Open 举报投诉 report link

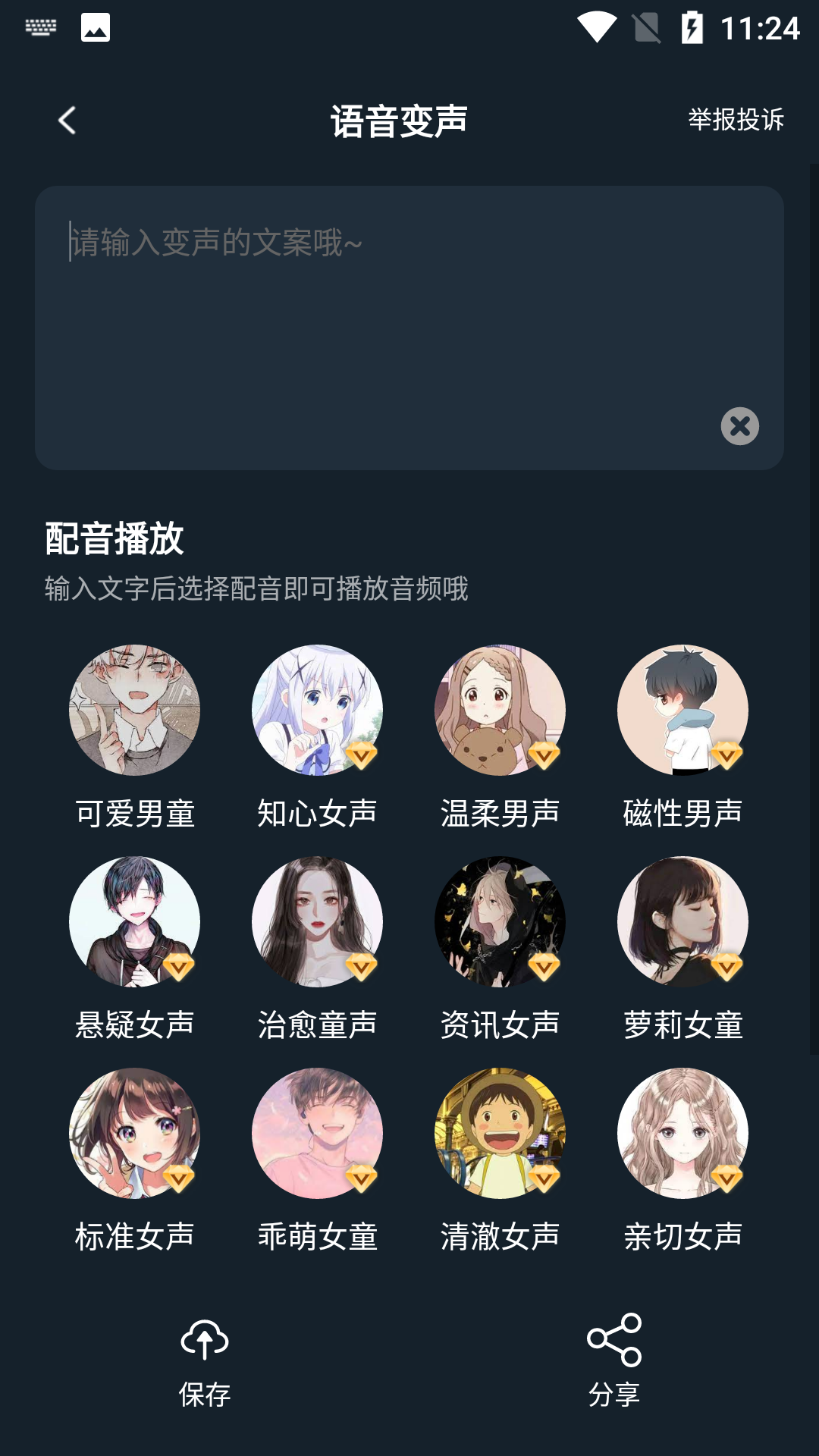(735, 120)
